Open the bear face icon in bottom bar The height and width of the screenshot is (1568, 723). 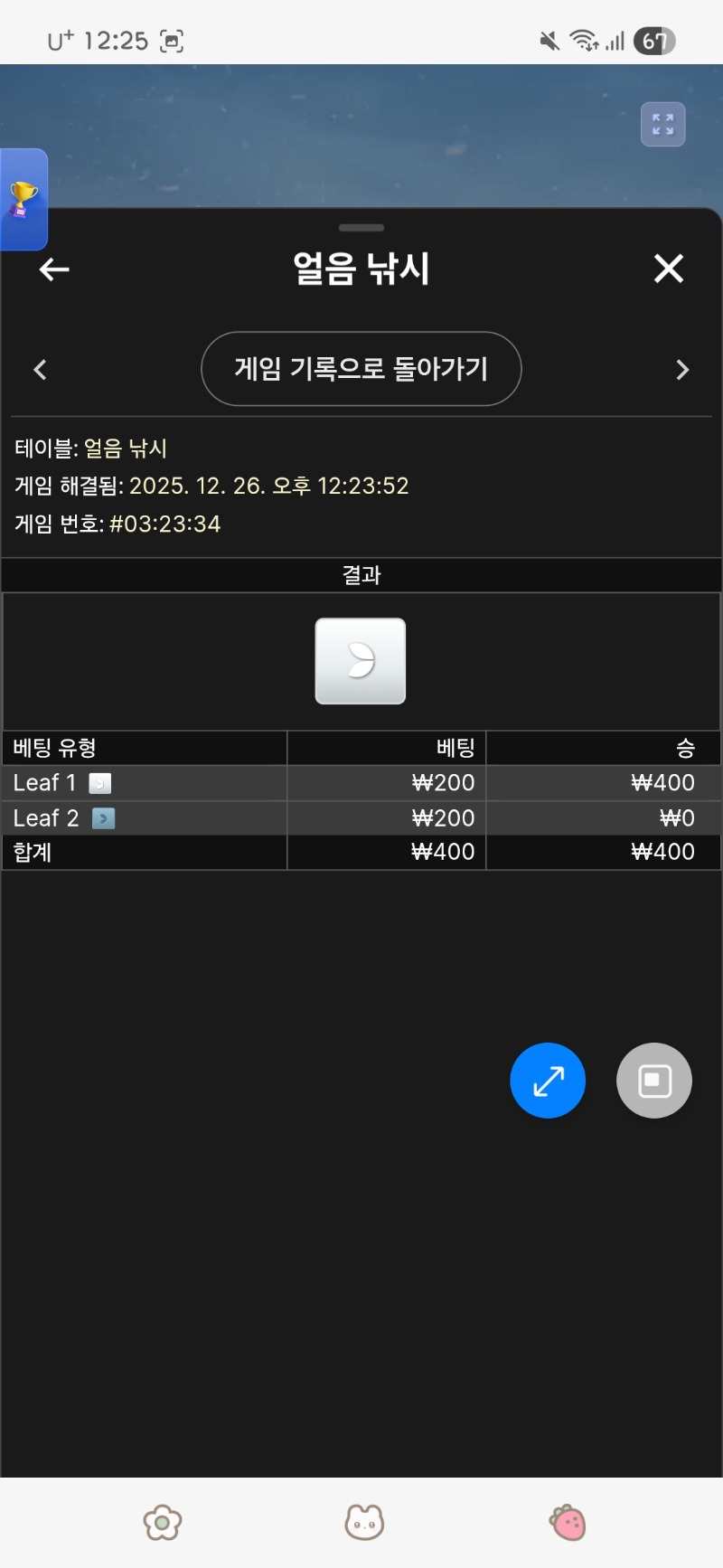[364, 1523]
